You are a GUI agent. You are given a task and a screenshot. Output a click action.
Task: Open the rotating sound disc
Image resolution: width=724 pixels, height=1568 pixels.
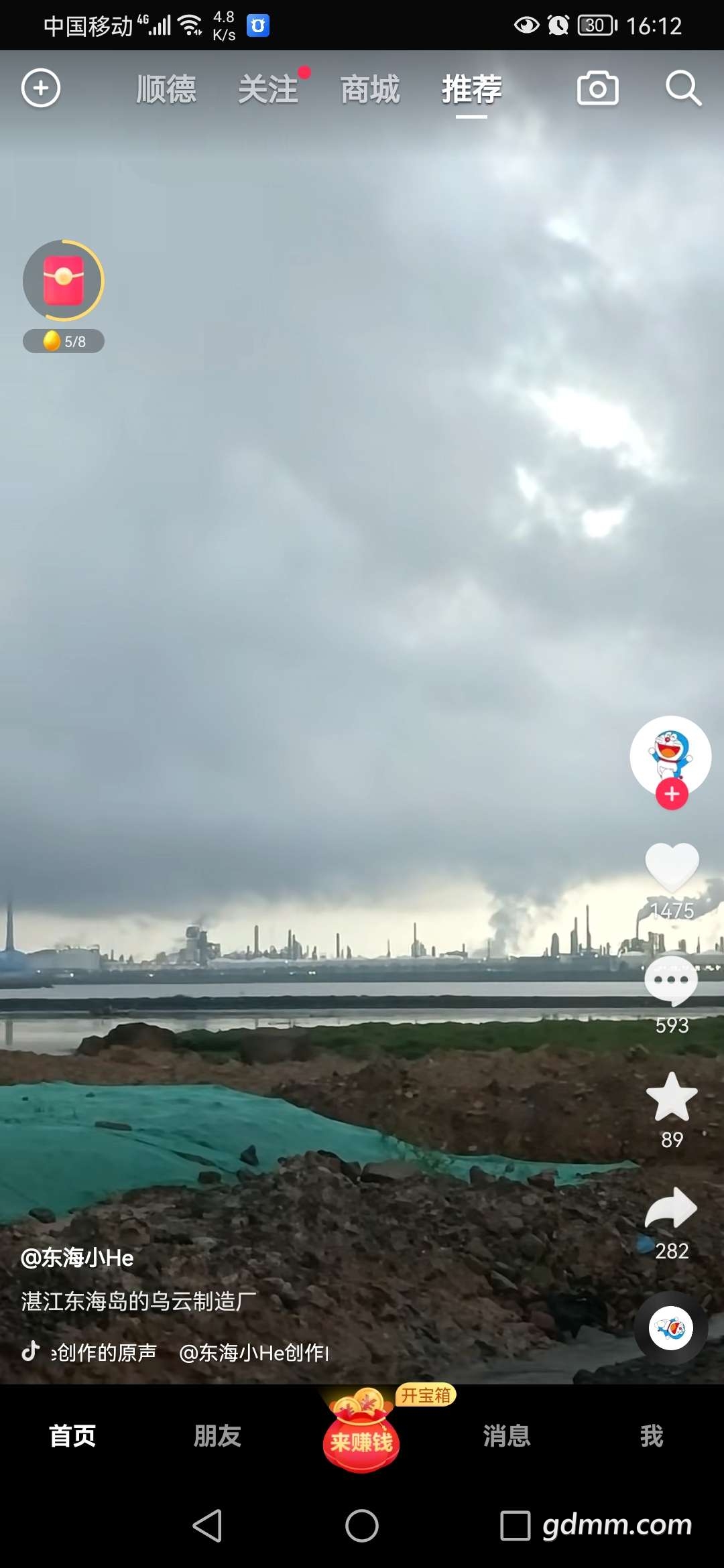tap(671, 1327)
